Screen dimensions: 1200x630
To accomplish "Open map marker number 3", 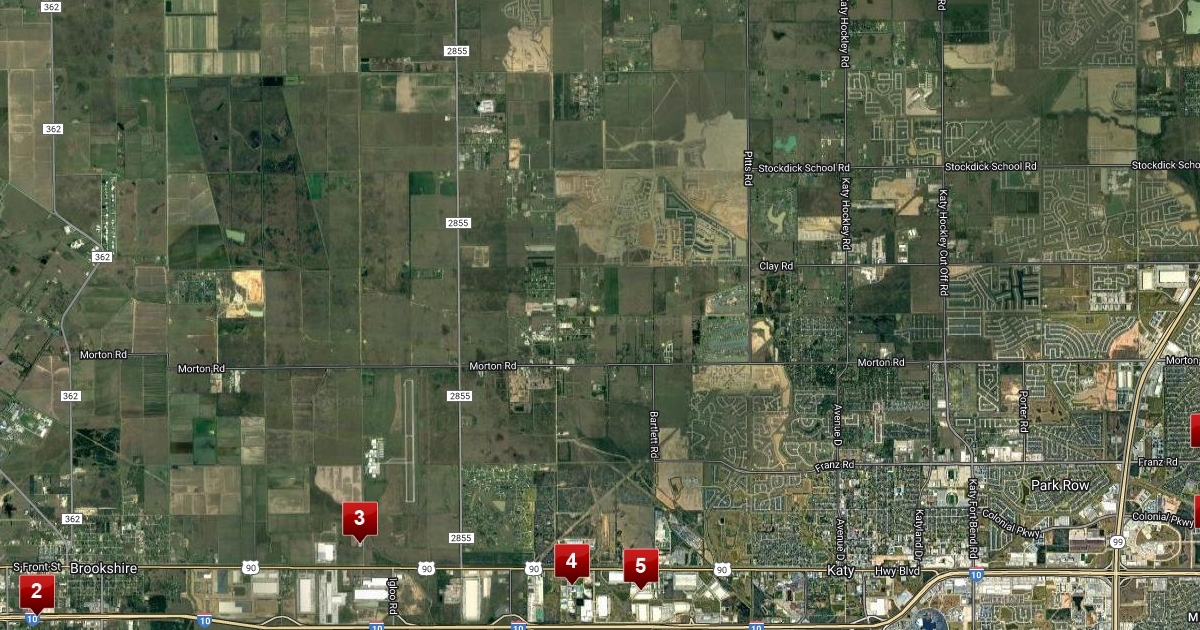I will click(359, 518).
